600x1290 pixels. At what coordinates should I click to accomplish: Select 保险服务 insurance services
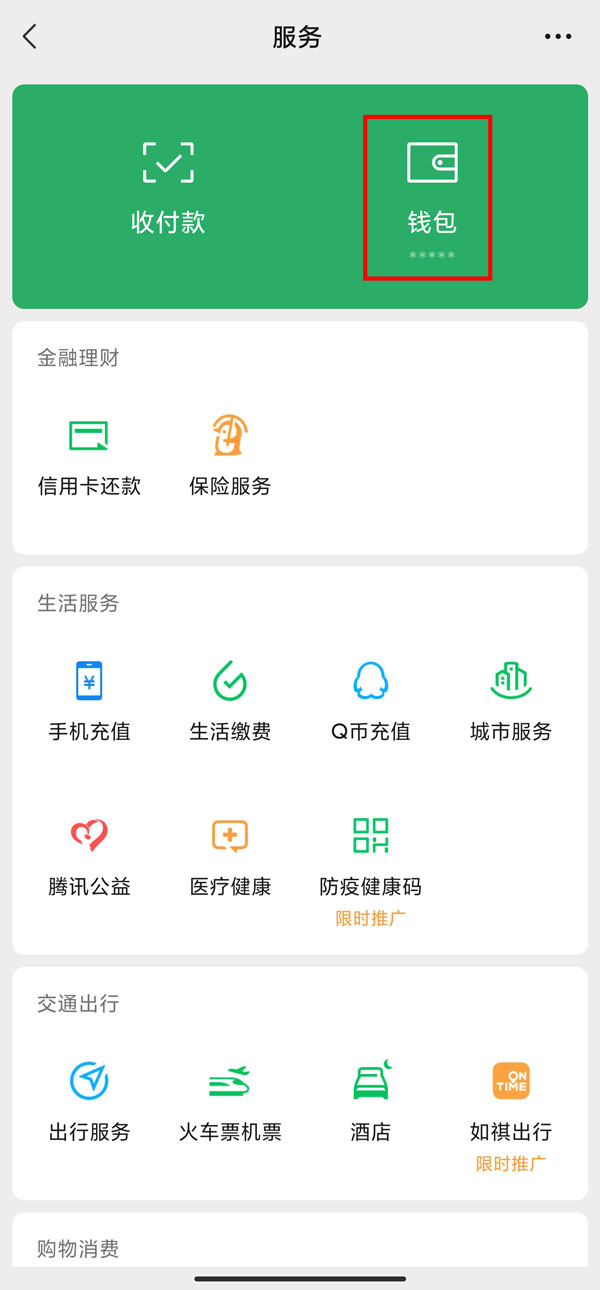tap(230, 457)
